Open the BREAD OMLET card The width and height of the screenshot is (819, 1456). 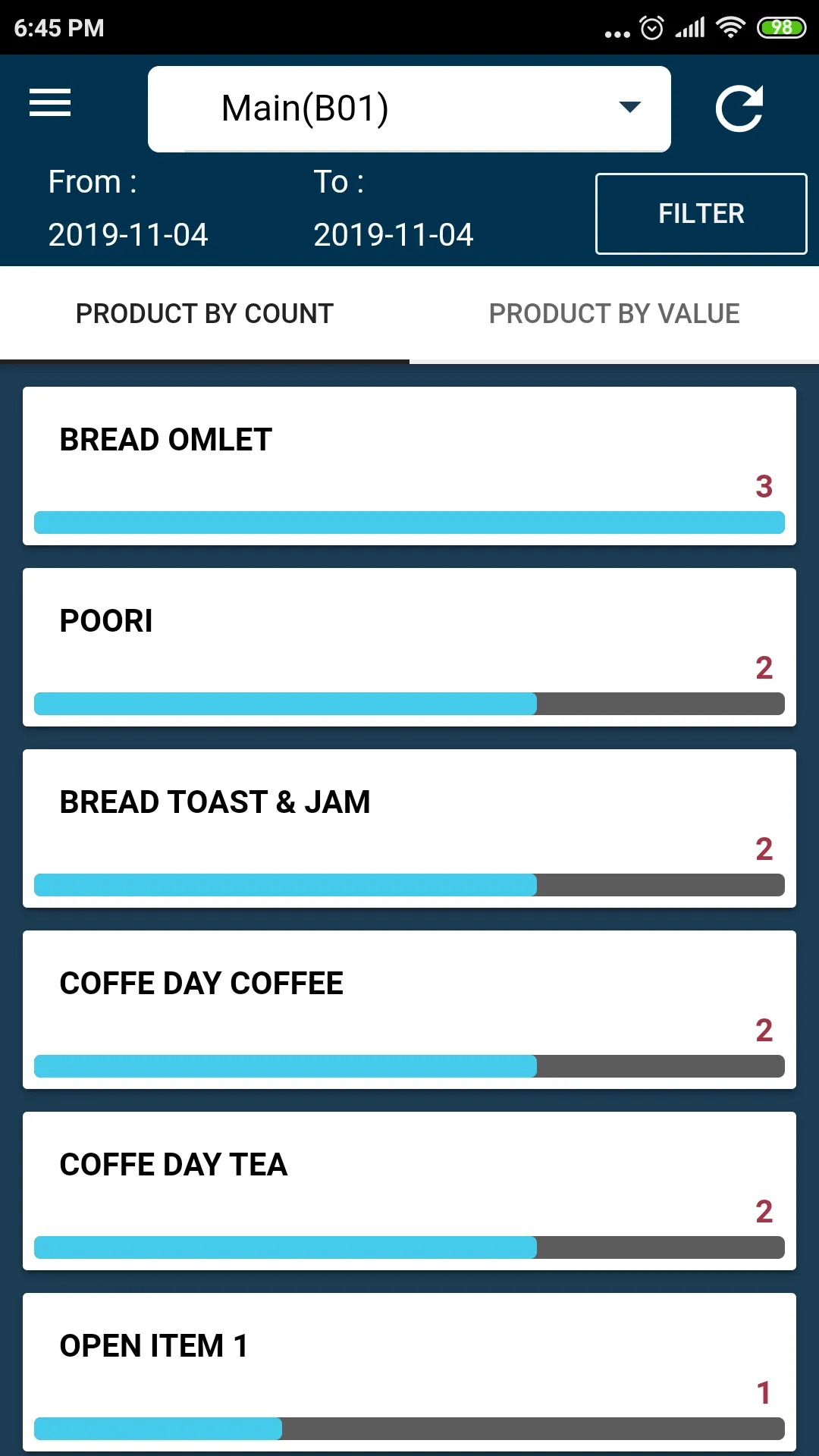click(x=409, y=466)
